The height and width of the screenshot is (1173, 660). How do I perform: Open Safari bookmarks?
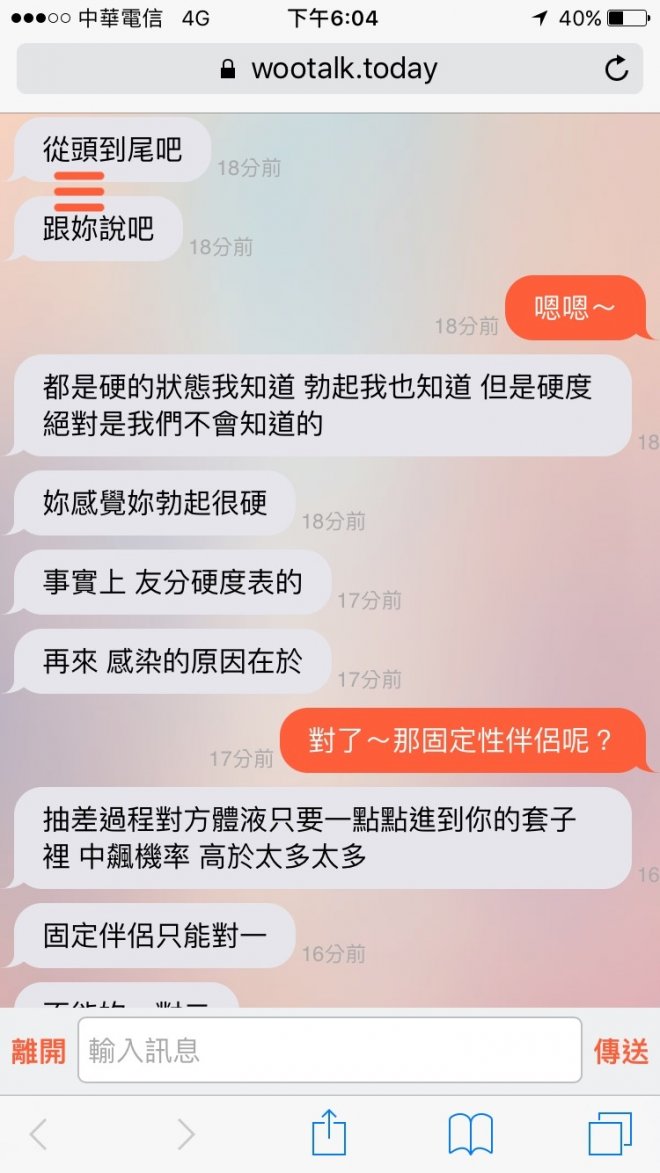pyautogui.click(x=470, y=1134)
